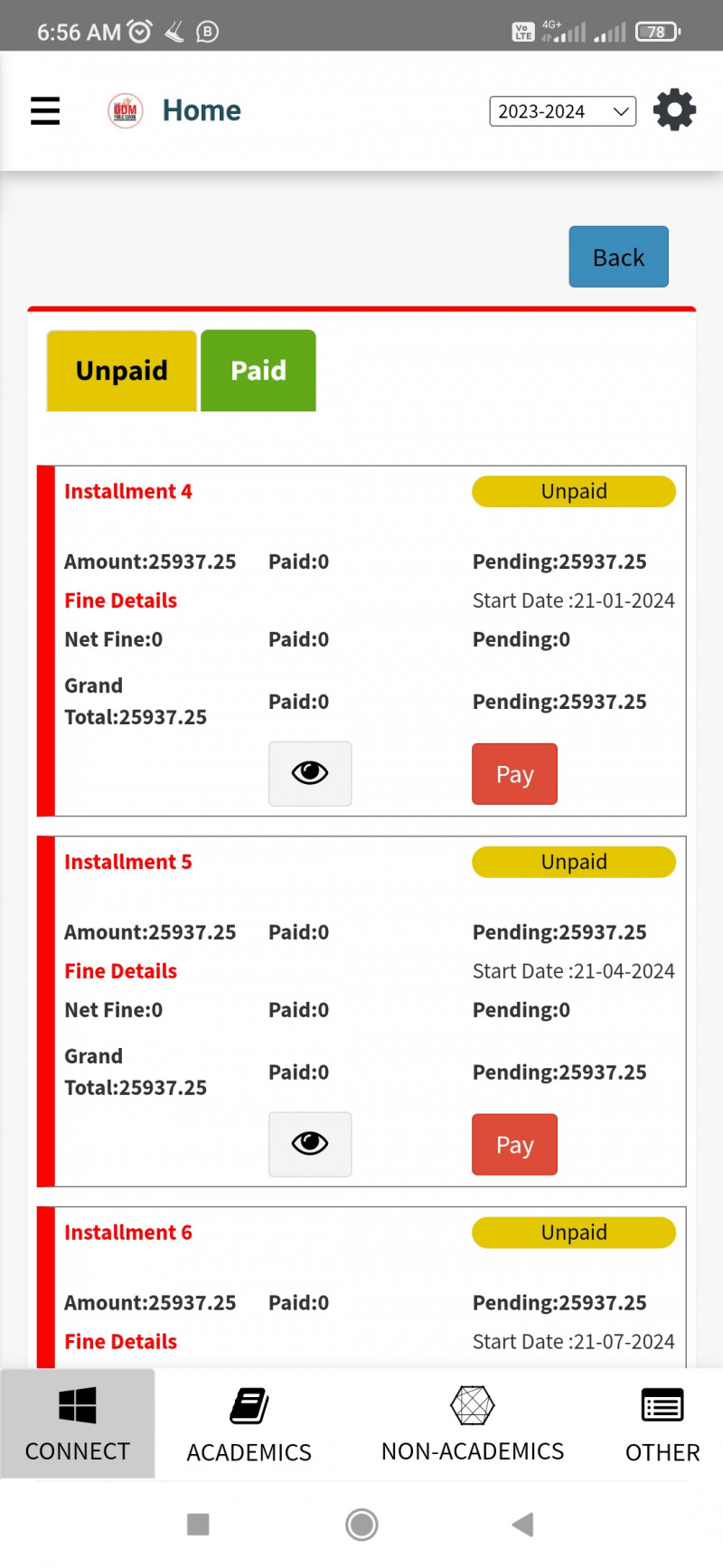Viewport: 723px width, 1568px height.
Task: Tap the system home button
Action: tap(361, 1525)
